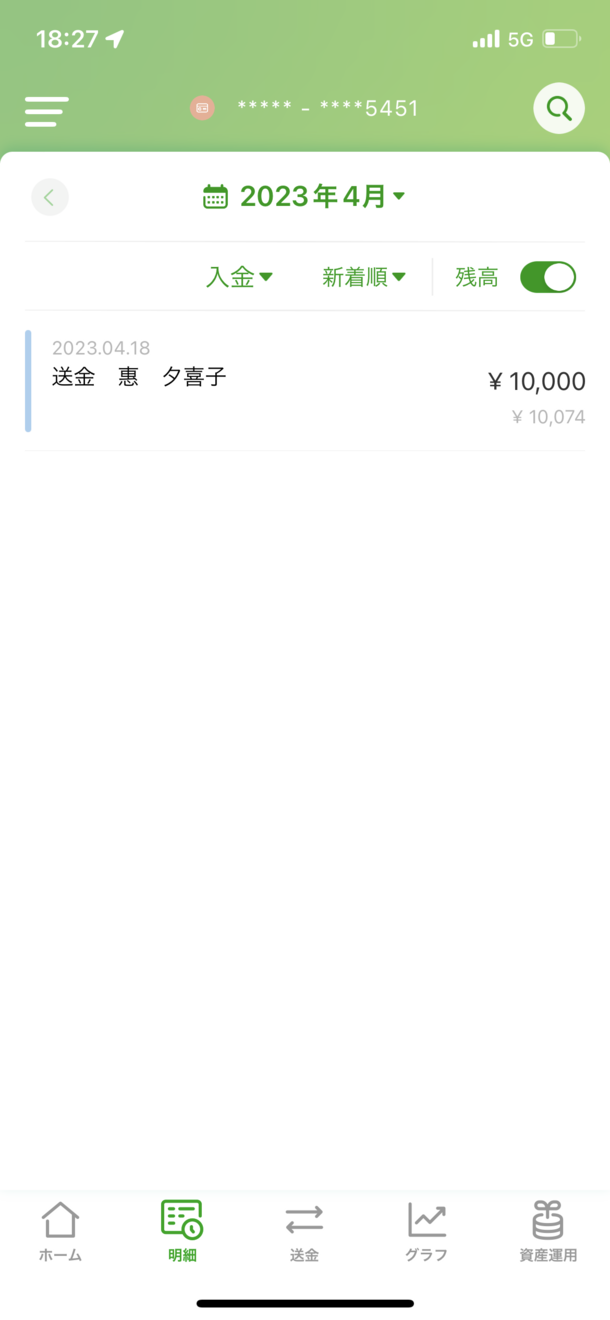Screen dimensions: 610x1320
Task: Open the グラフ tab
Action: [x=426, y=1232]
